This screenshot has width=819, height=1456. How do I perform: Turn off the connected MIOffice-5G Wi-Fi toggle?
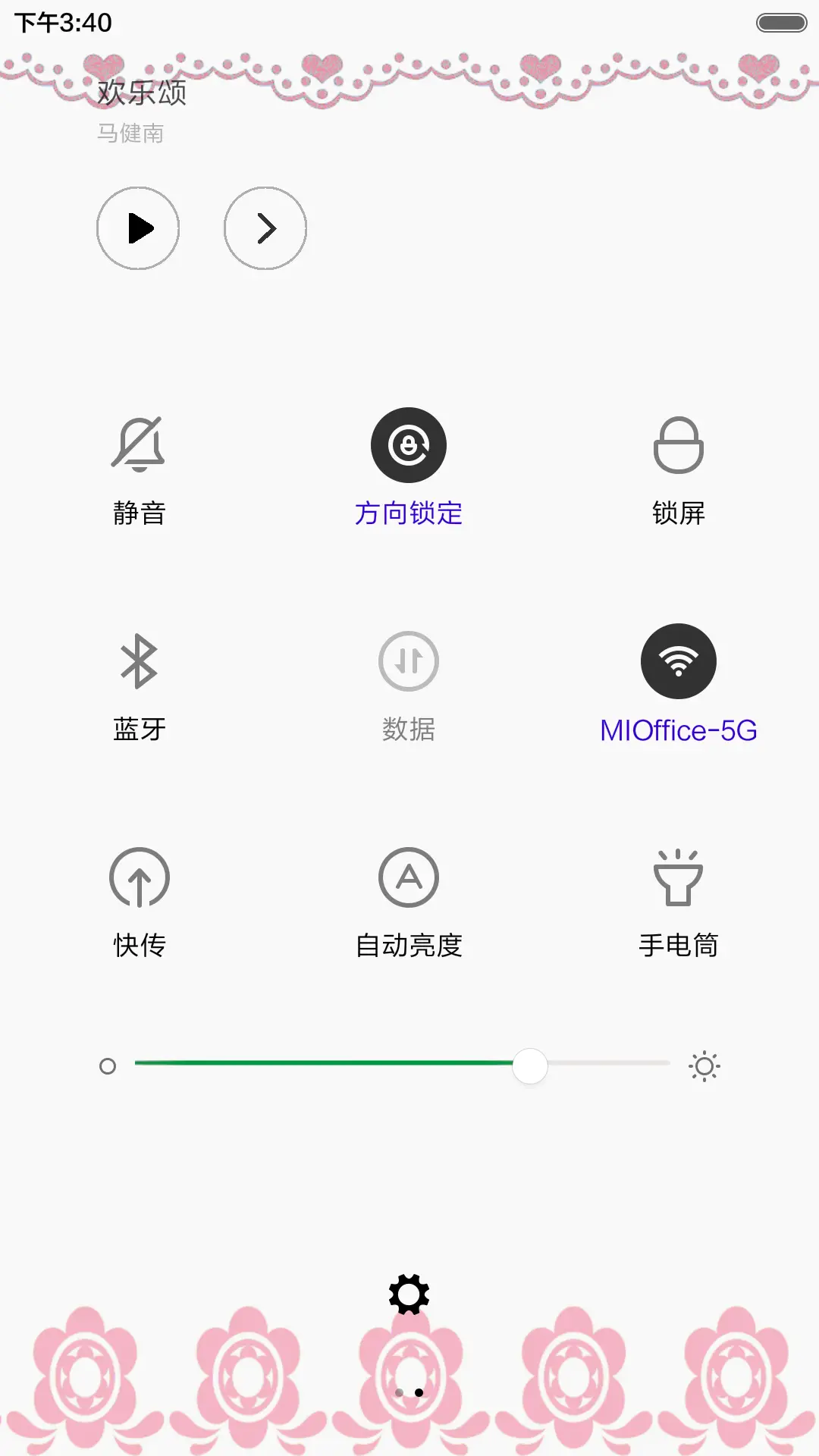679,661
